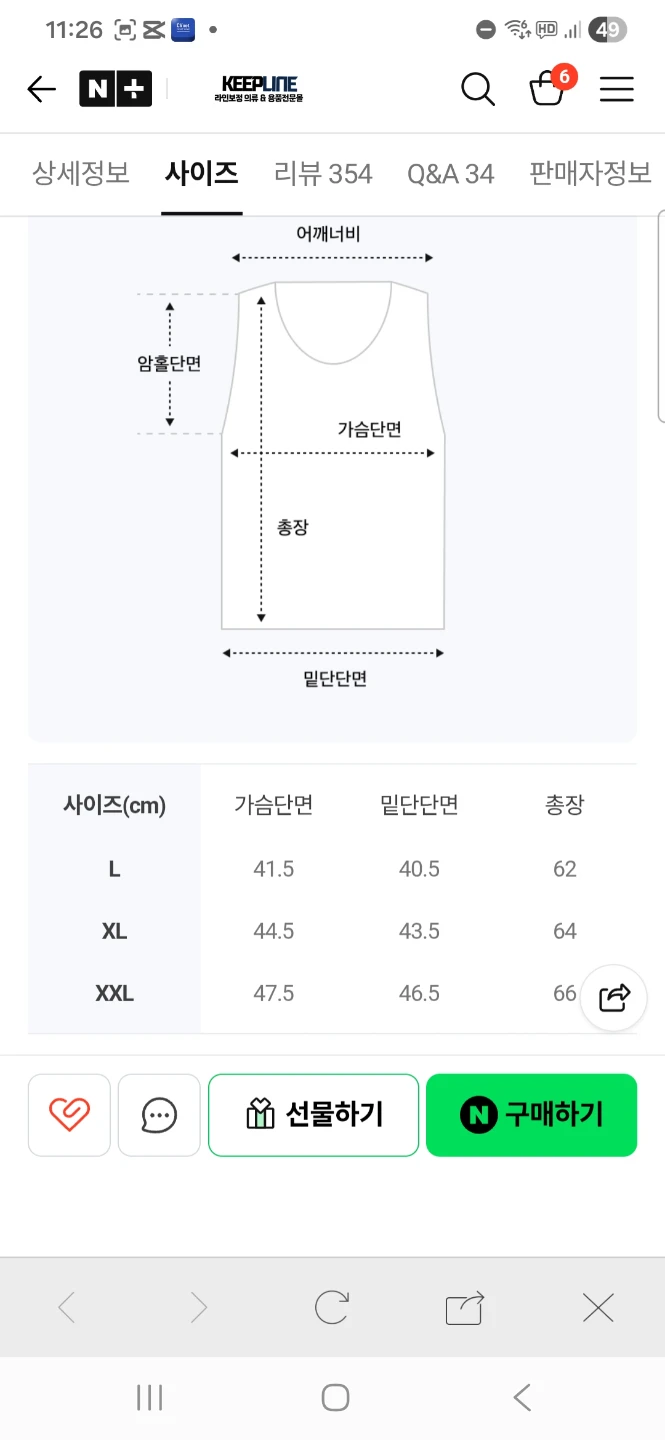Open the Q&A 34 tab
The width and height of the screenshot is (665, 1440).
(x=450, y=173)
